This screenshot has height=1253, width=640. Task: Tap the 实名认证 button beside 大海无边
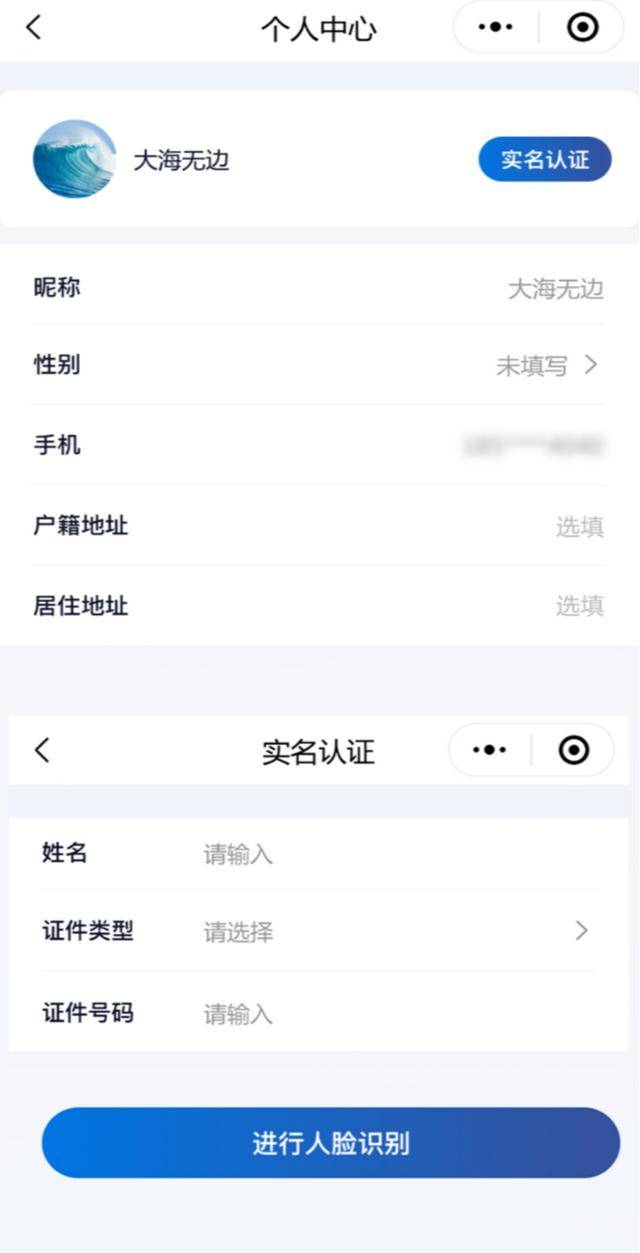544,159
